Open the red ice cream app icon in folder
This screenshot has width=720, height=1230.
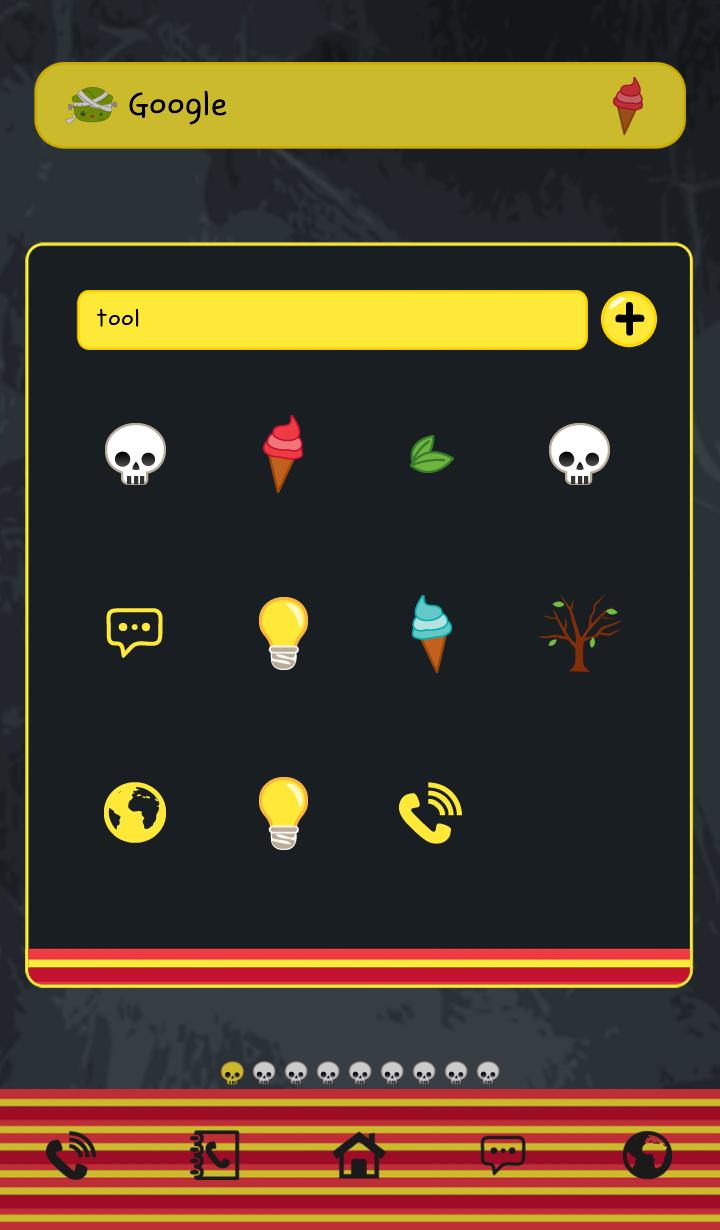282,453
